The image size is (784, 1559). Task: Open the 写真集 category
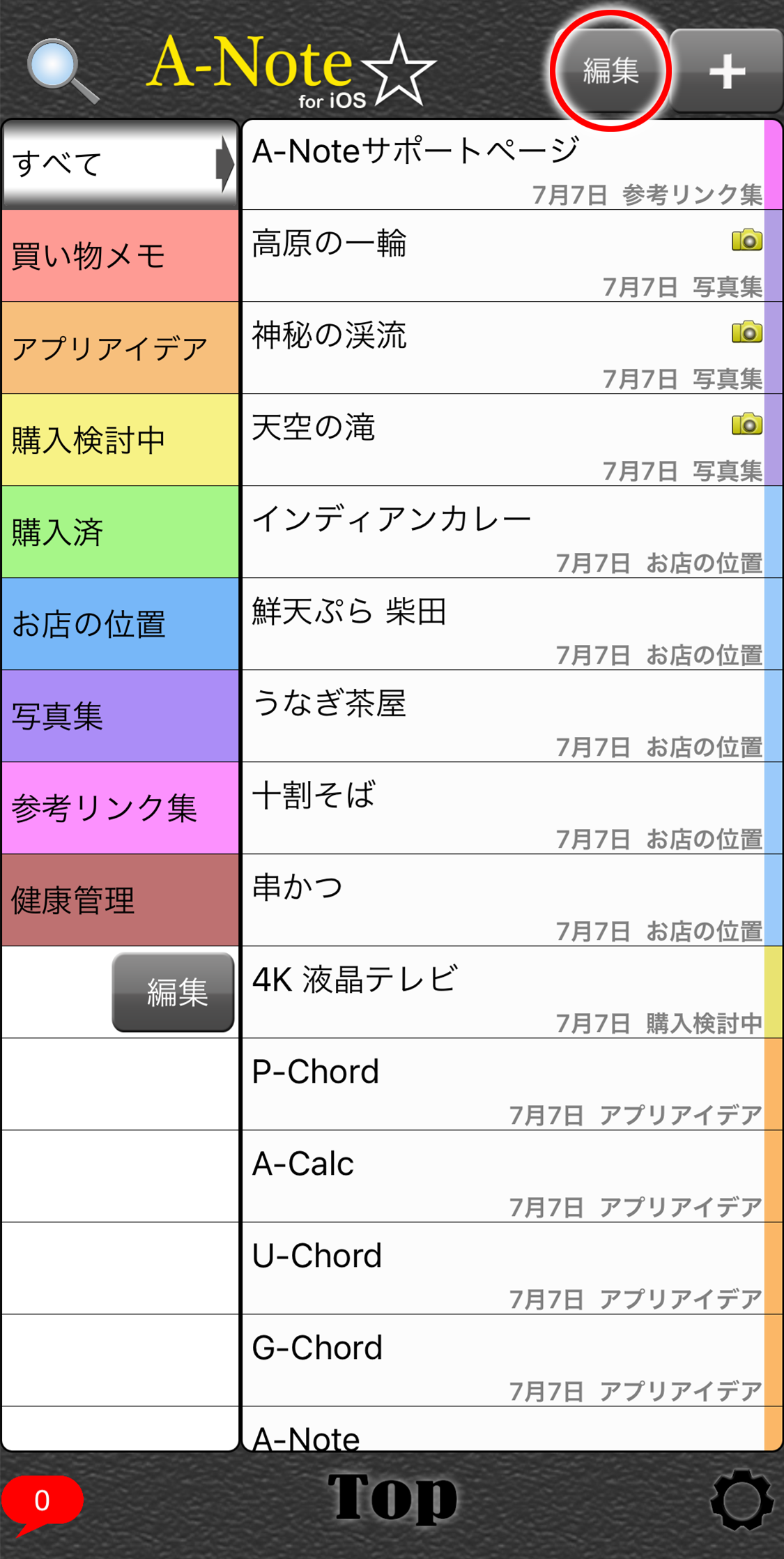click(x=121, y=716)
